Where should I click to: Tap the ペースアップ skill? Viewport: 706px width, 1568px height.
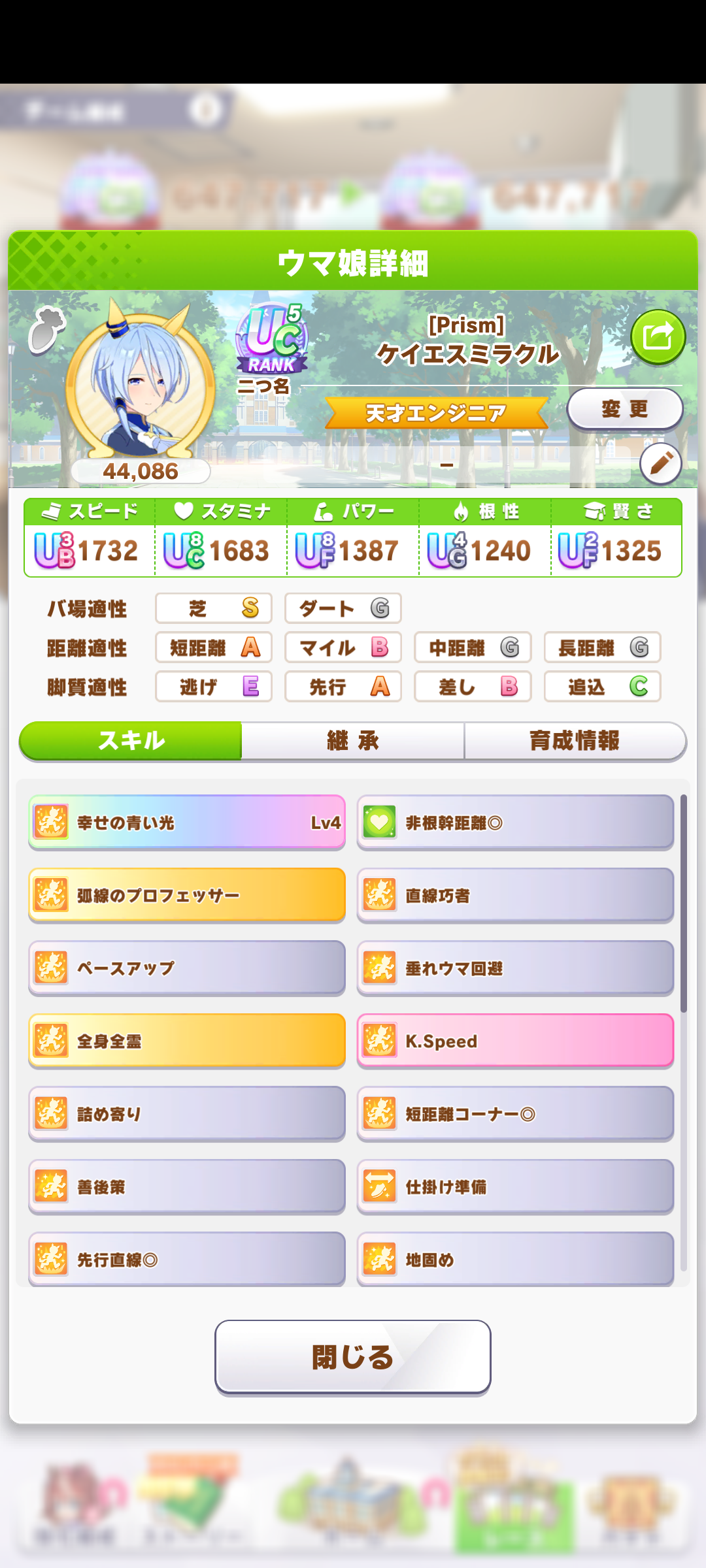point(187,968)
